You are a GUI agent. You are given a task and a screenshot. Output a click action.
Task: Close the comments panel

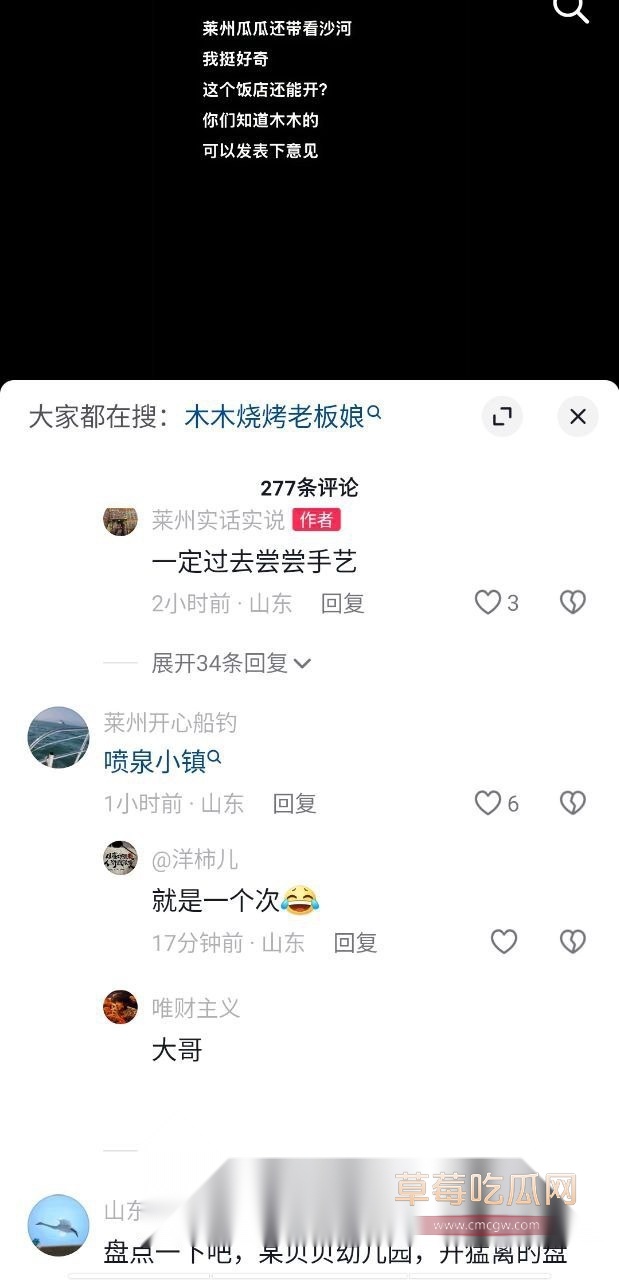point(577,417)
